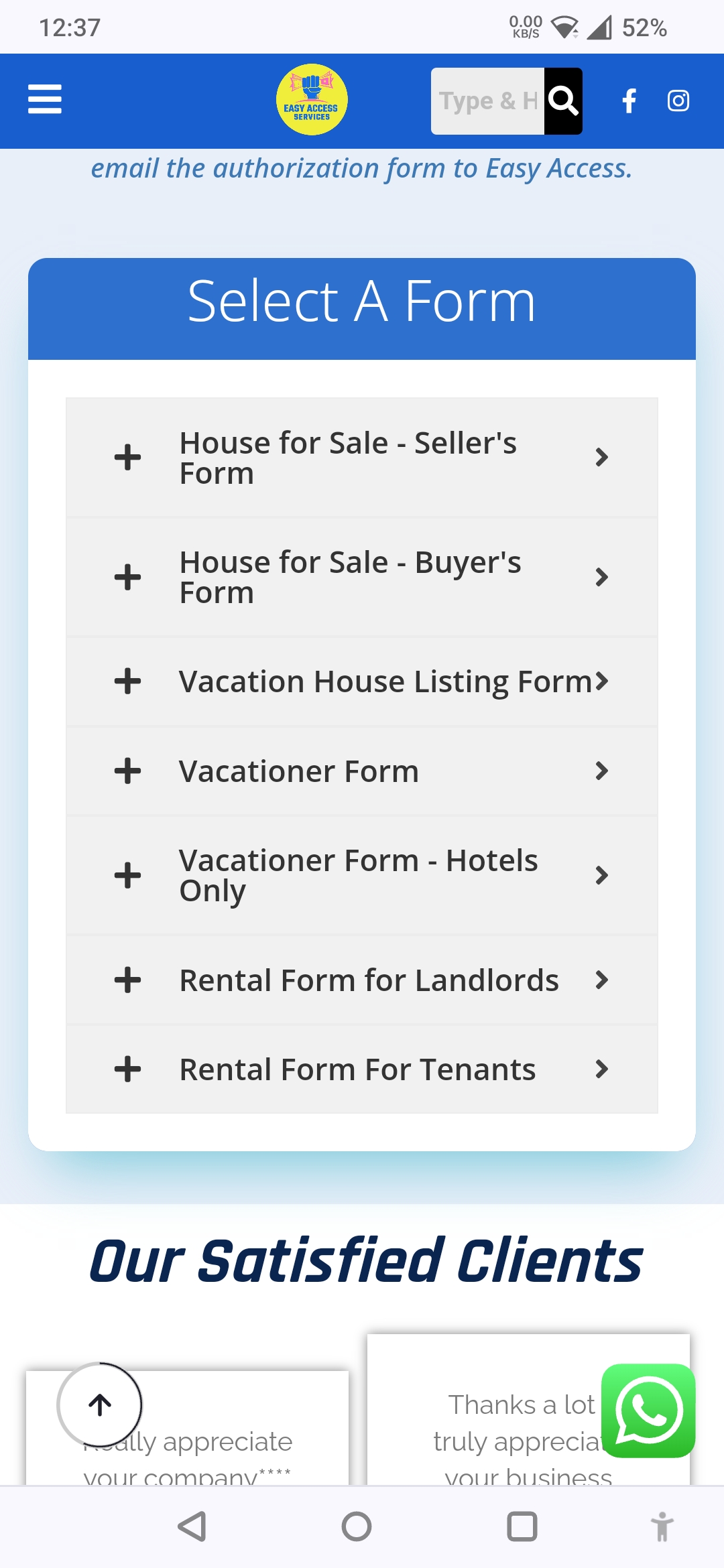Open the Facebook page link
The width and height of the screenshot is (724, 1568).
tap(629, 101)
